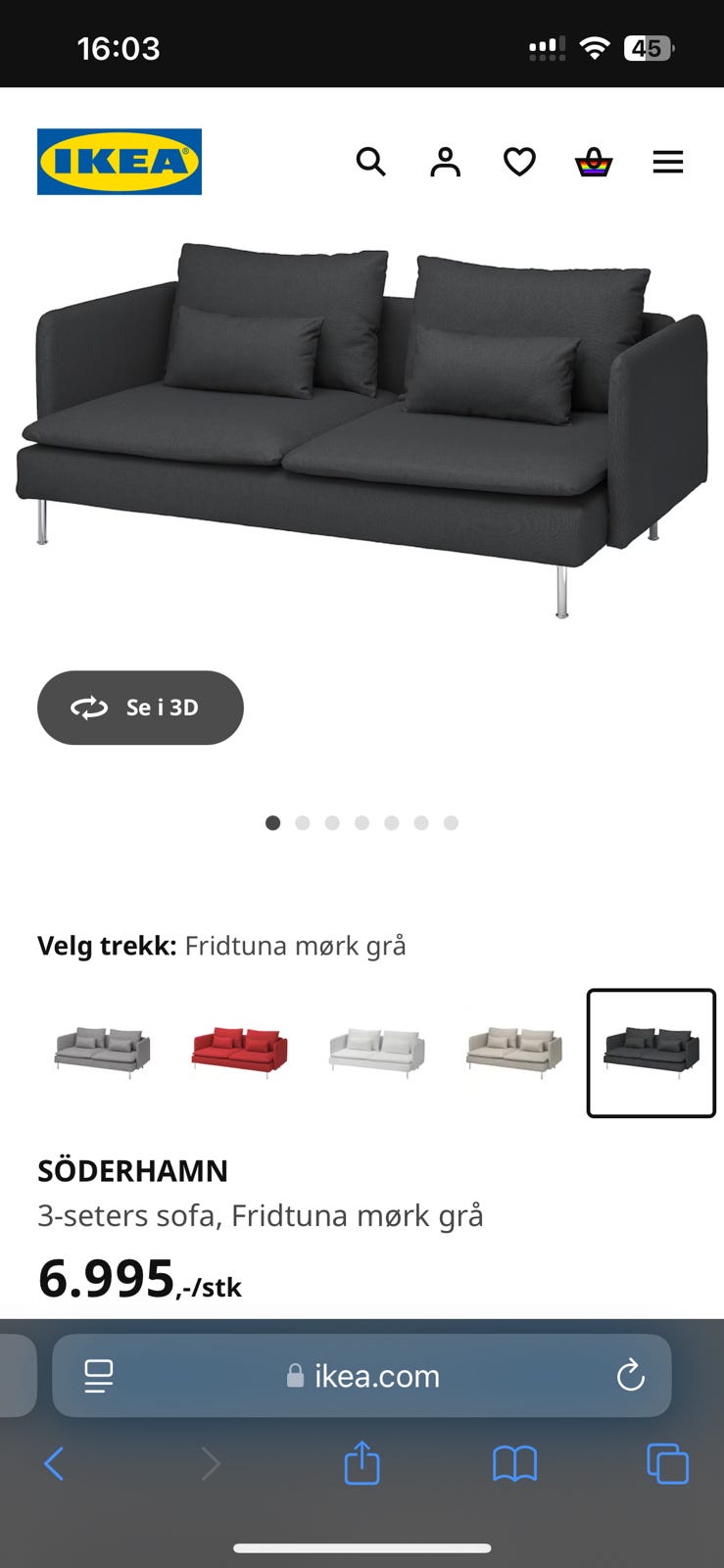The width and height of the screenshot is (724, 1568).
Task: Open your IKEA account profile
Action: click(446, 162)
